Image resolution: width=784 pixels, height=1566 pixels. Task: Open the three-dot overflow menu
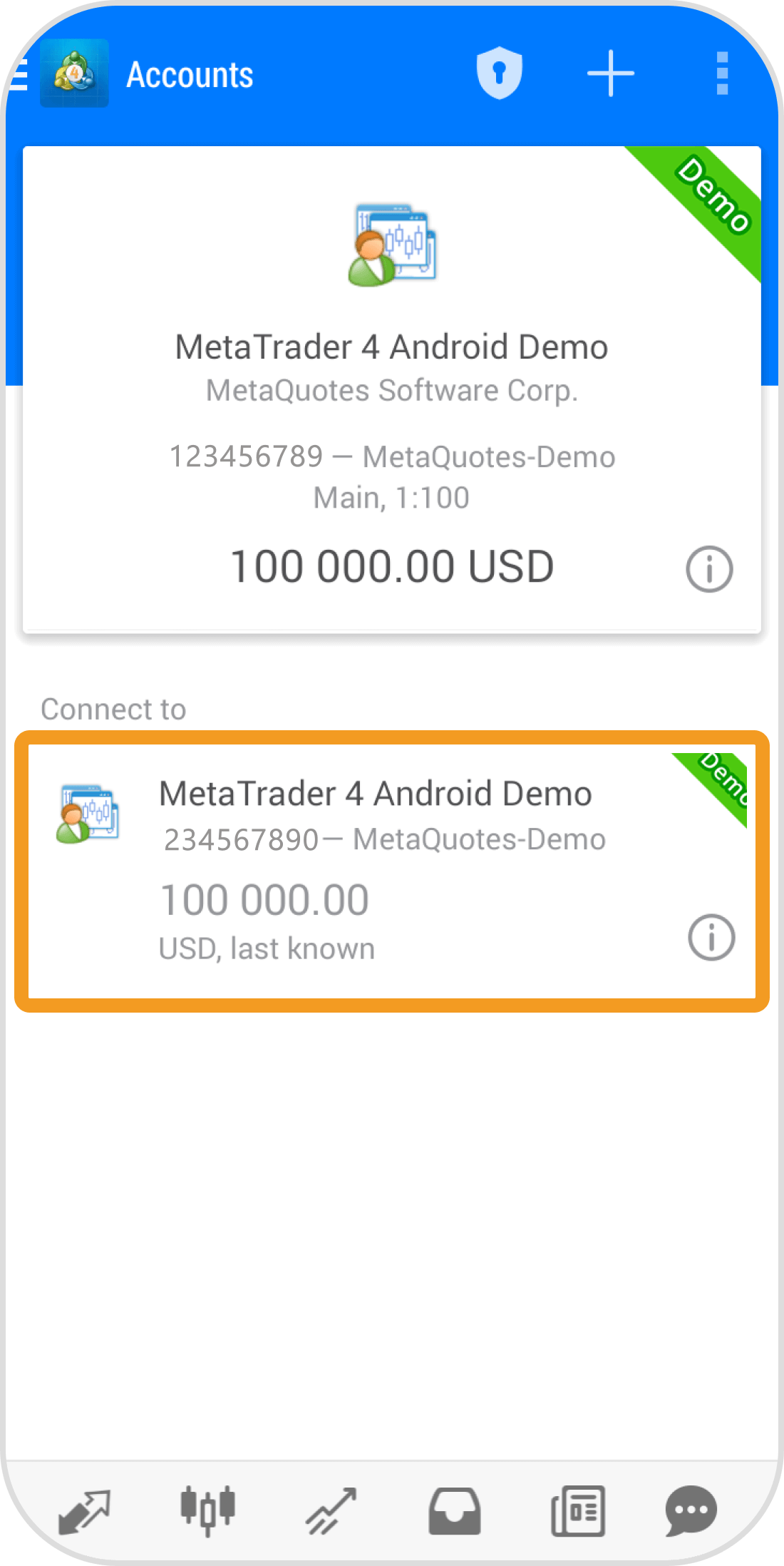(722, 73)
